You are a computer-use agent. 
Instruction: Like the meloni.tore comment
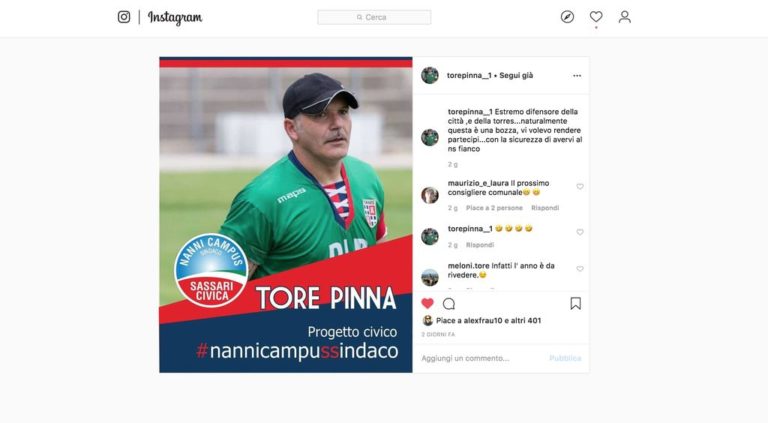click(x=580, y=269)
